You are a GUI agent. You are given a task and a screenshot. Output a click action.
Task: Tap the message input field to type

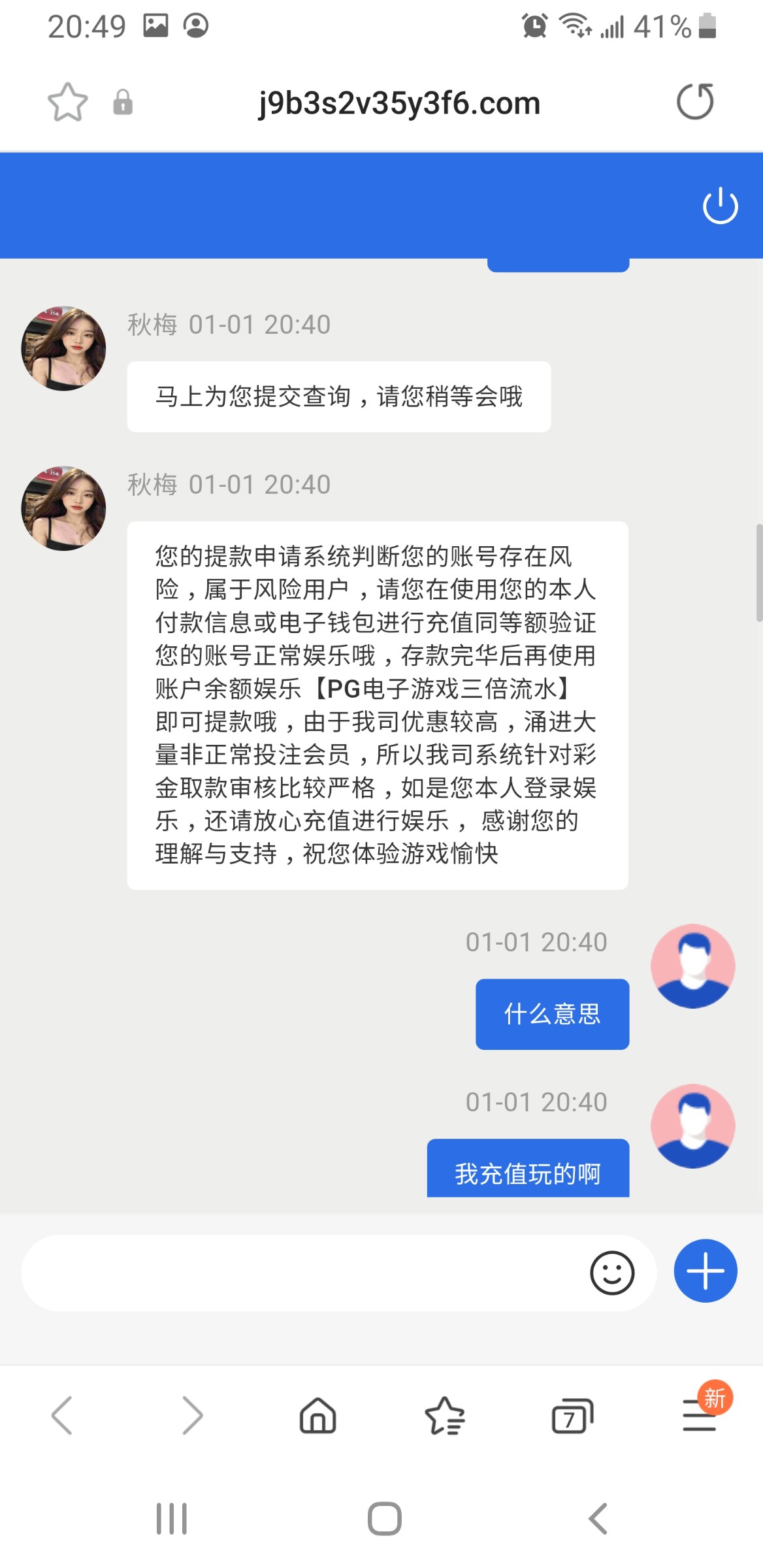pos(294,1271)
